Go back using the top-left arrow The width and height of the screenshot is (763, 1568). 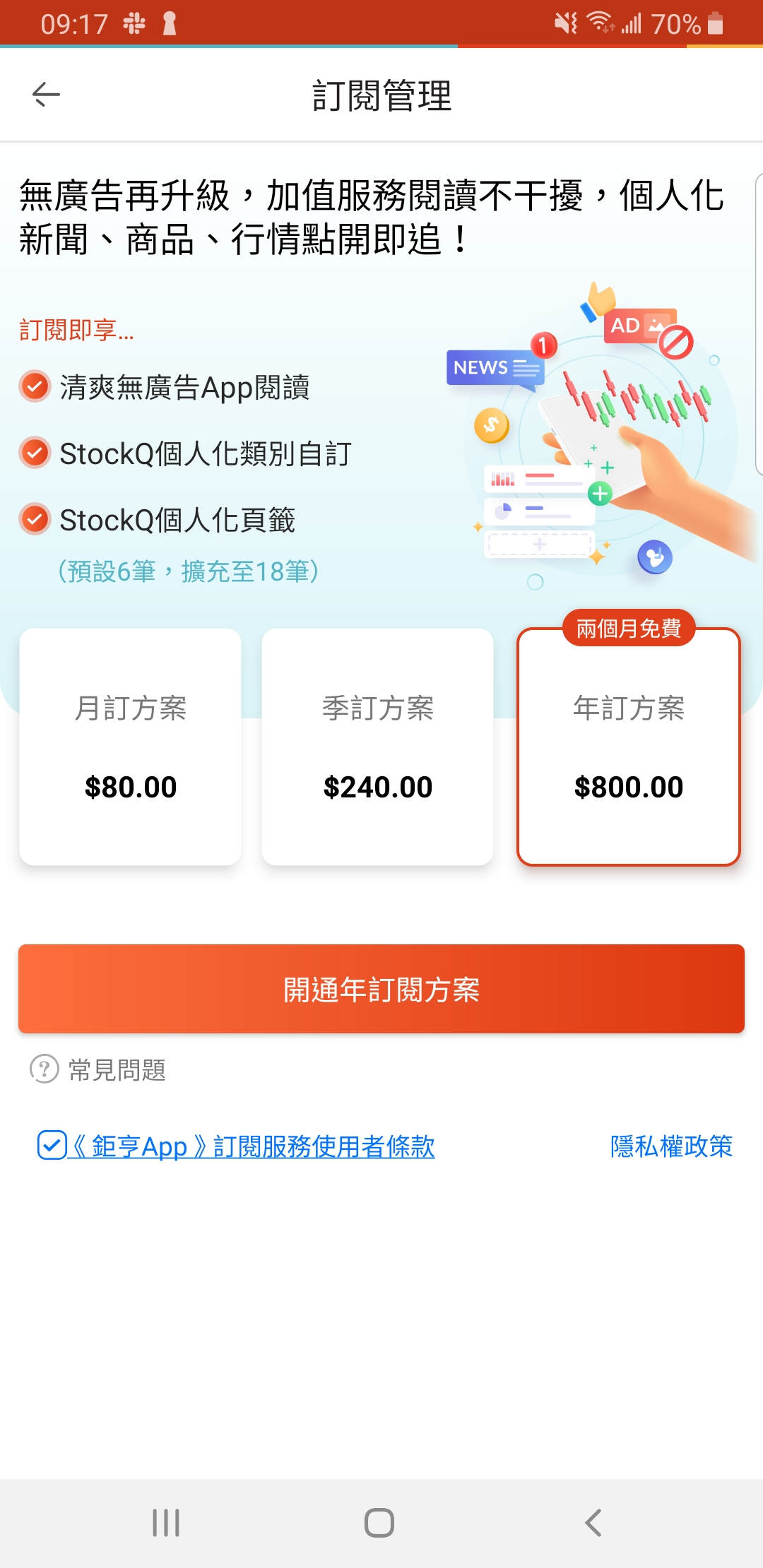coord(46,94)
